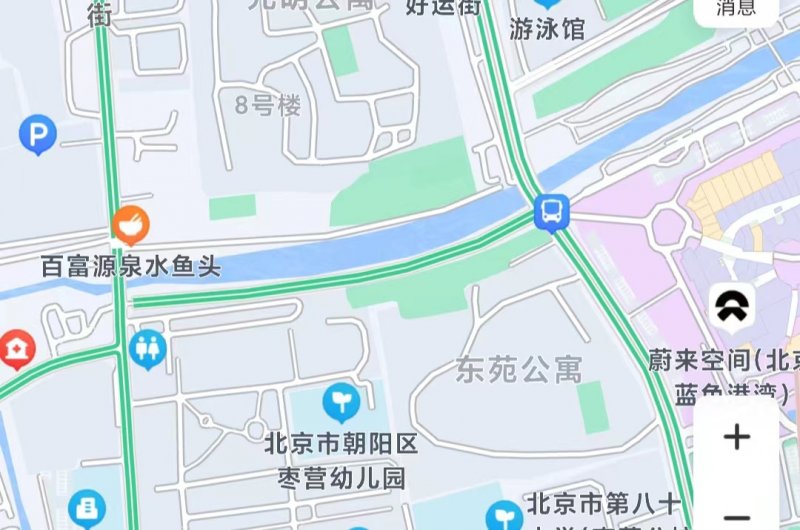800x530 pixels.
Task: Tap the parking lot P marker
Action: click(38, 135)
